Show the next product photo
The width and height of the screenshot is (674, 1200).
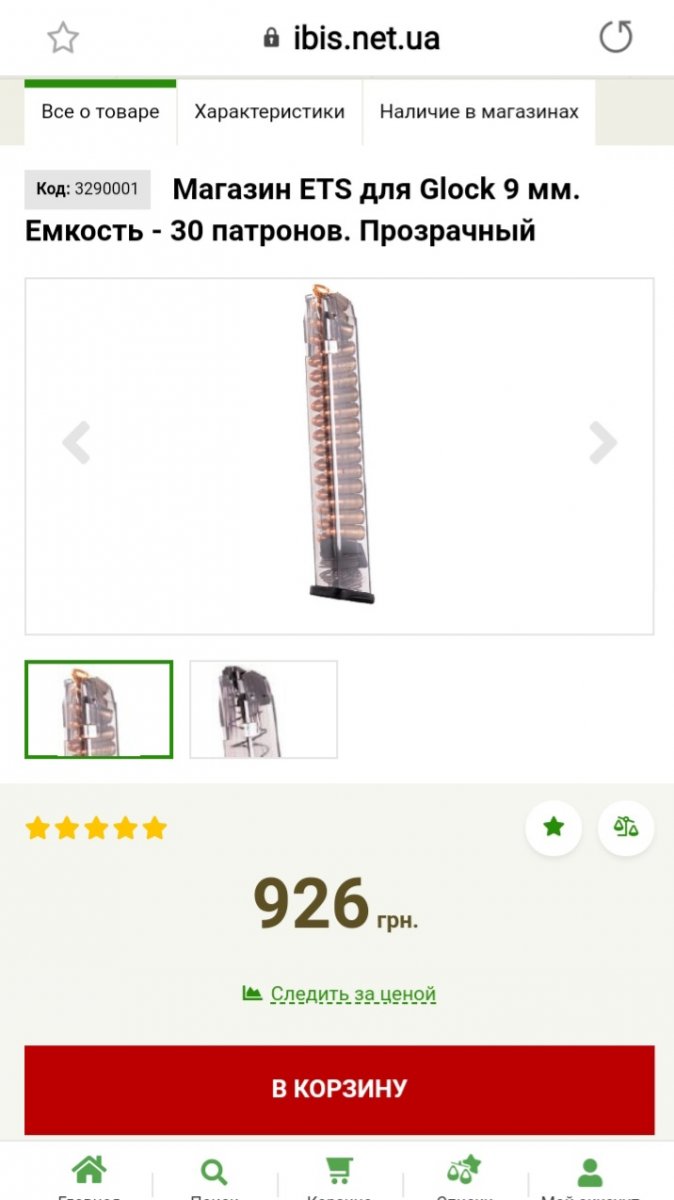[x=602, y=443]
